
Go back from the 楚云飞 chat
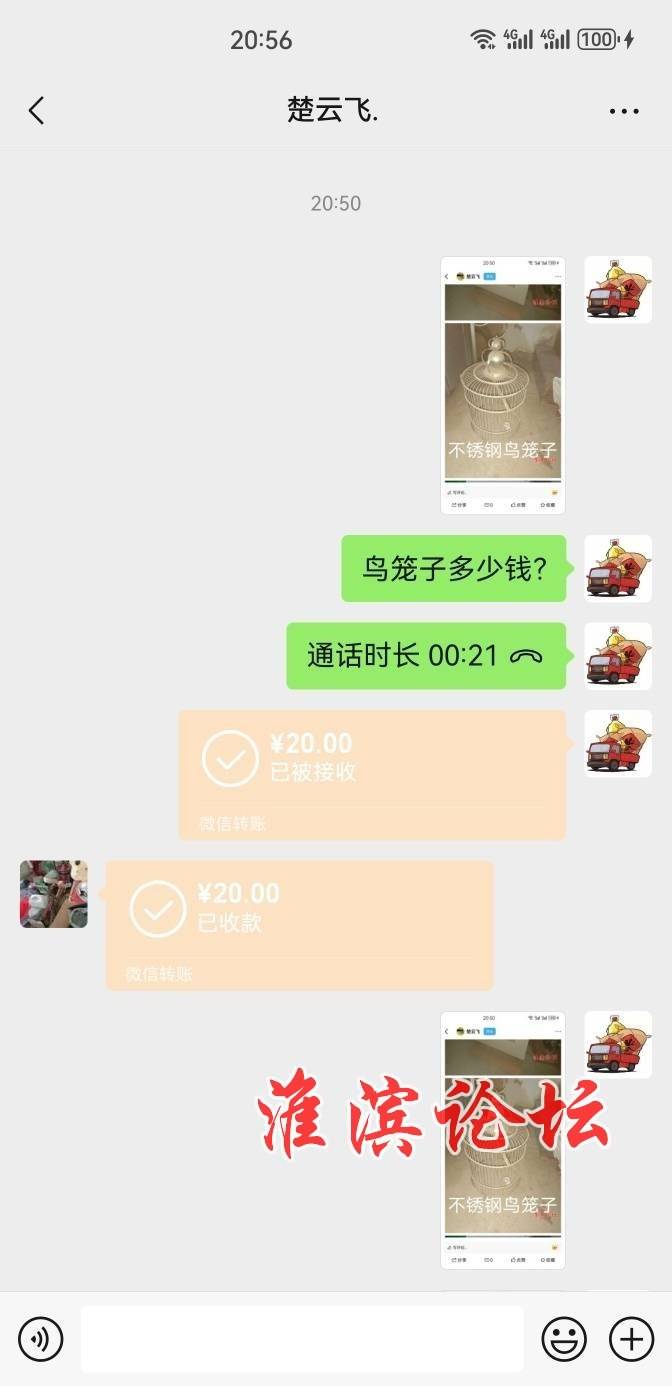click(x=37, y=110)
